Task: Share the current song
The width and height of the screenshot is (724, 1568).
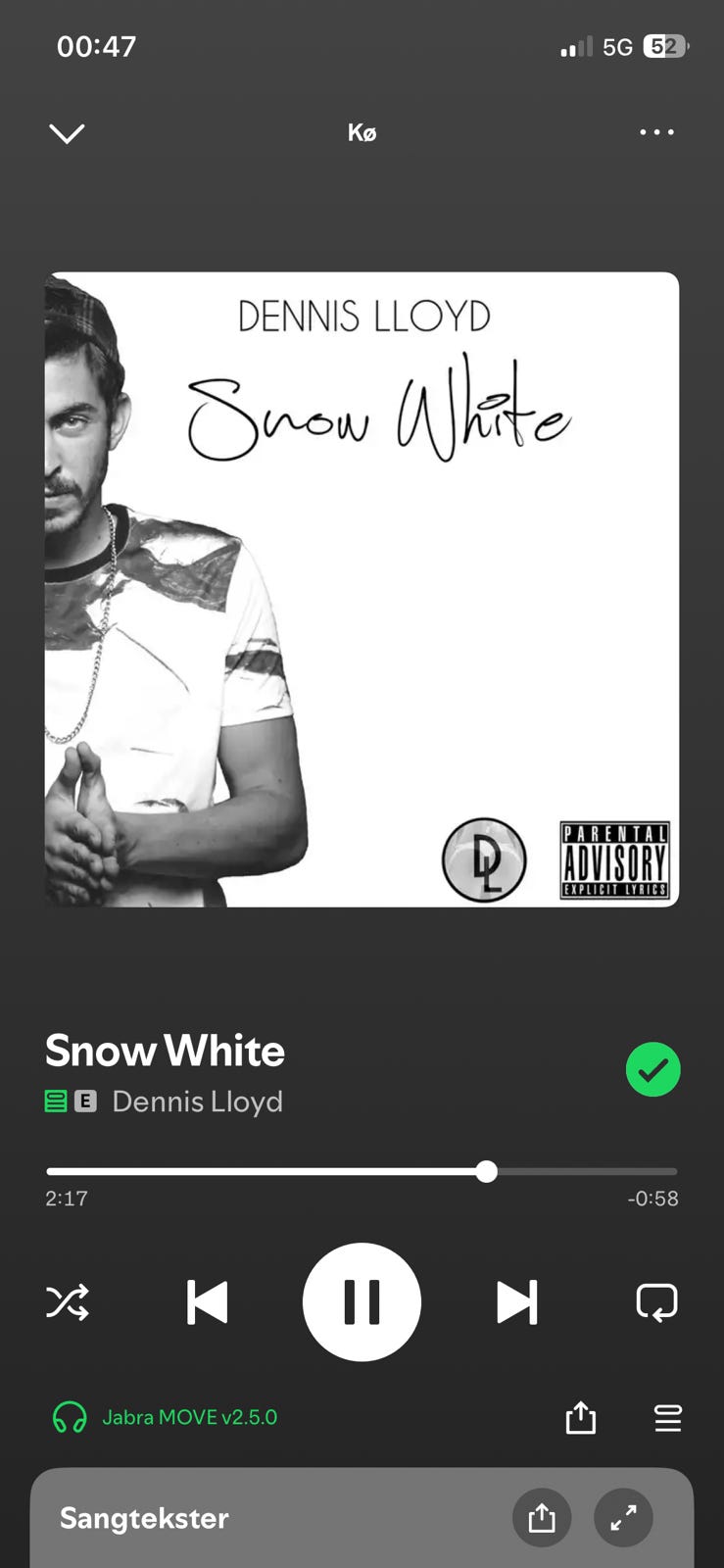Action: [x=581, y=1417]
